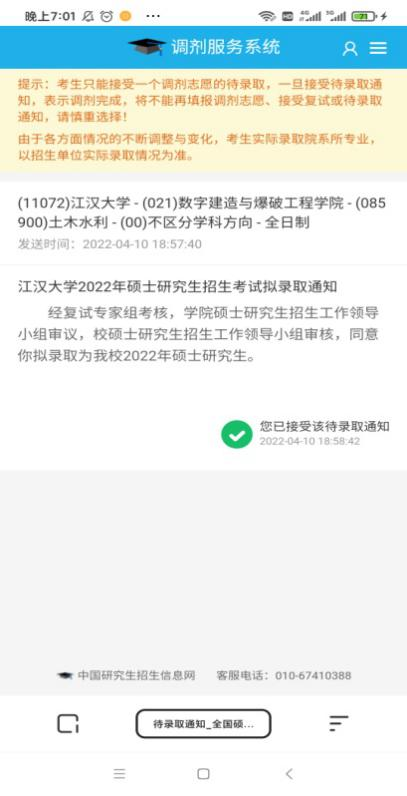Open the browser tabs switcher
The image size is (407, 796).
pos(67,723)
